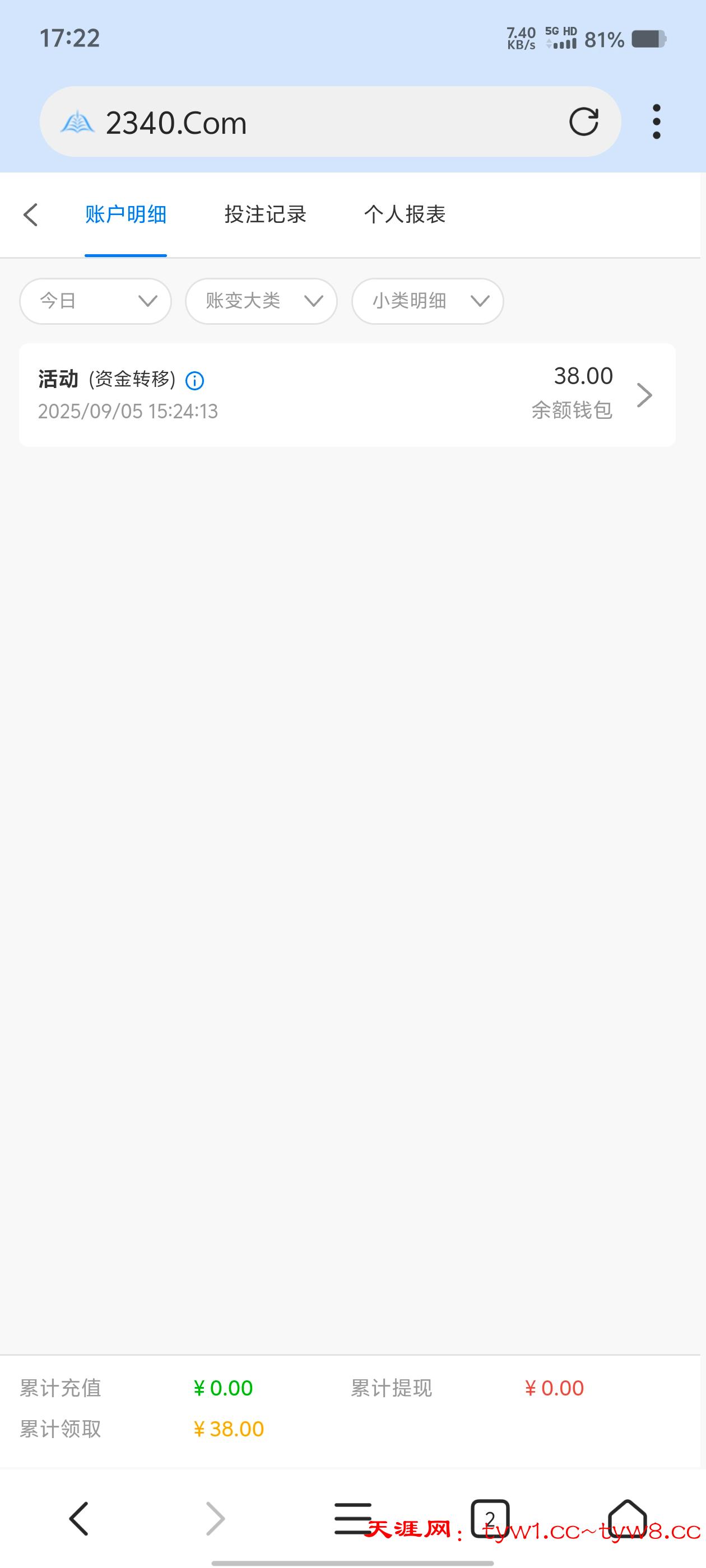Show info for 活动 (资金转移) entry

click(194, 381)
